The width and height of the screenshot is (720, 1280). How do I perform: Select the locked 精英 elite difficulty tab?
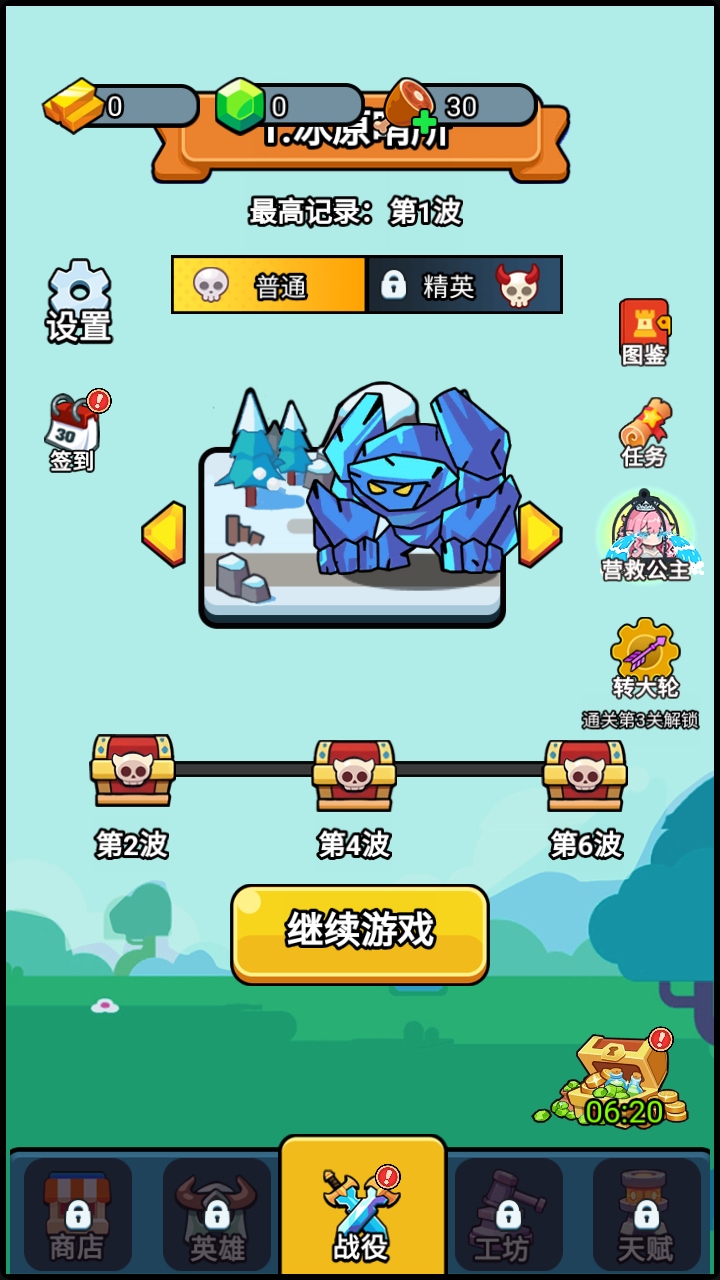[464, 286]
